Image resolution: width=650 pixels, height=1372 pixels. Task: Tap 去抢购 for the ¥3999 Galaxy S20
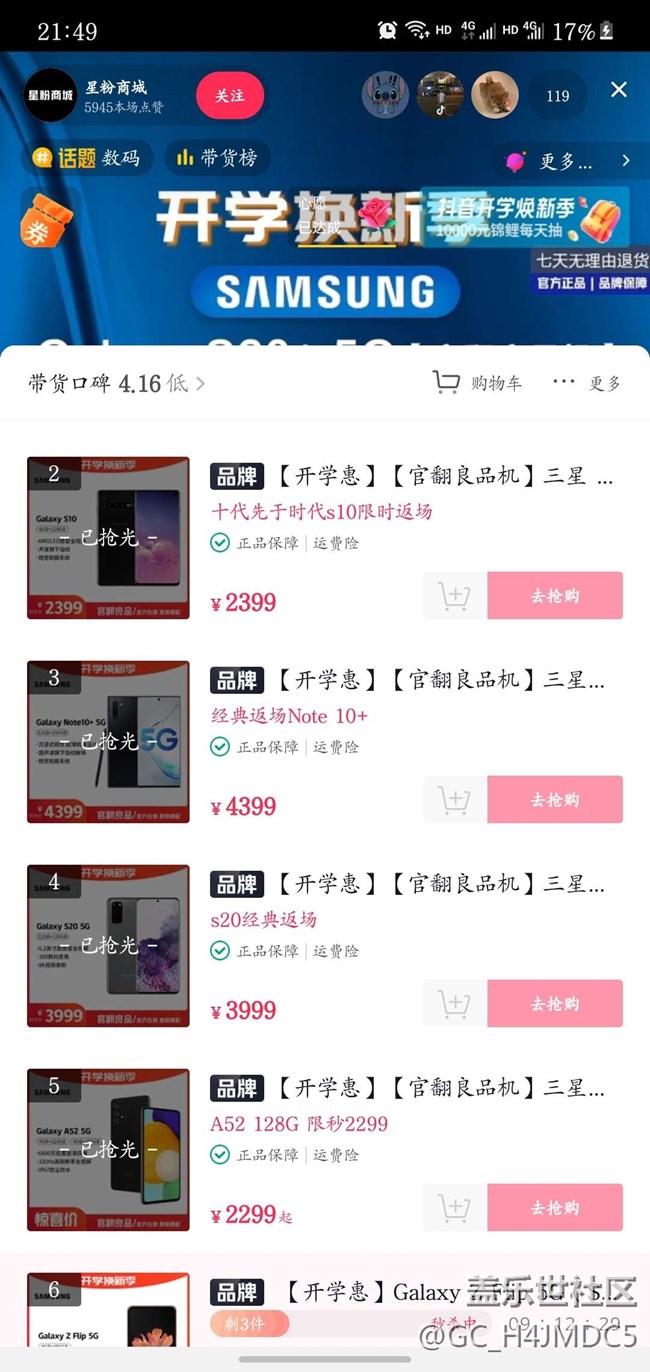click(x=555, y=1004)
